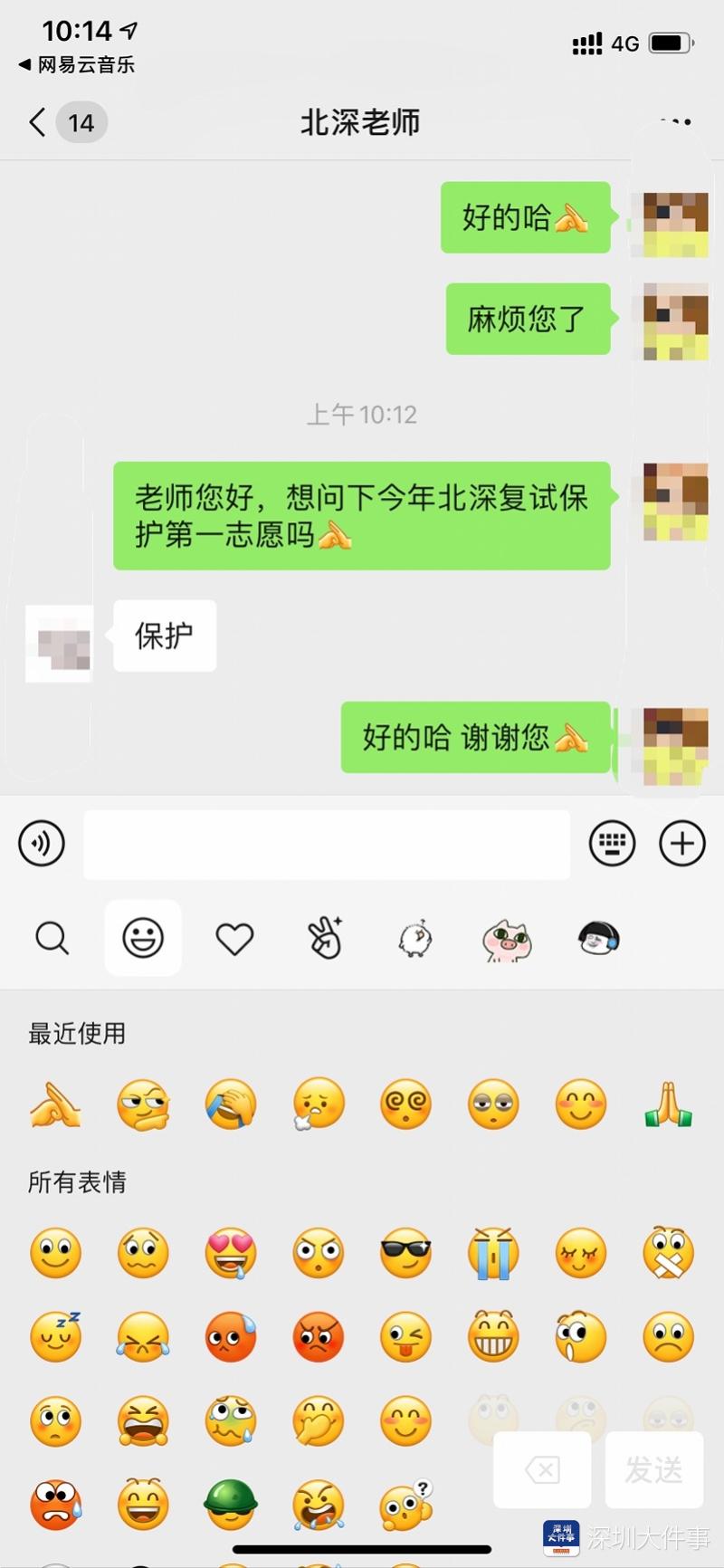Image resolution: width=724 pixels, height=1568 pixels.
Task: Return to 网易云音乐 app
Action: (77, 64)
